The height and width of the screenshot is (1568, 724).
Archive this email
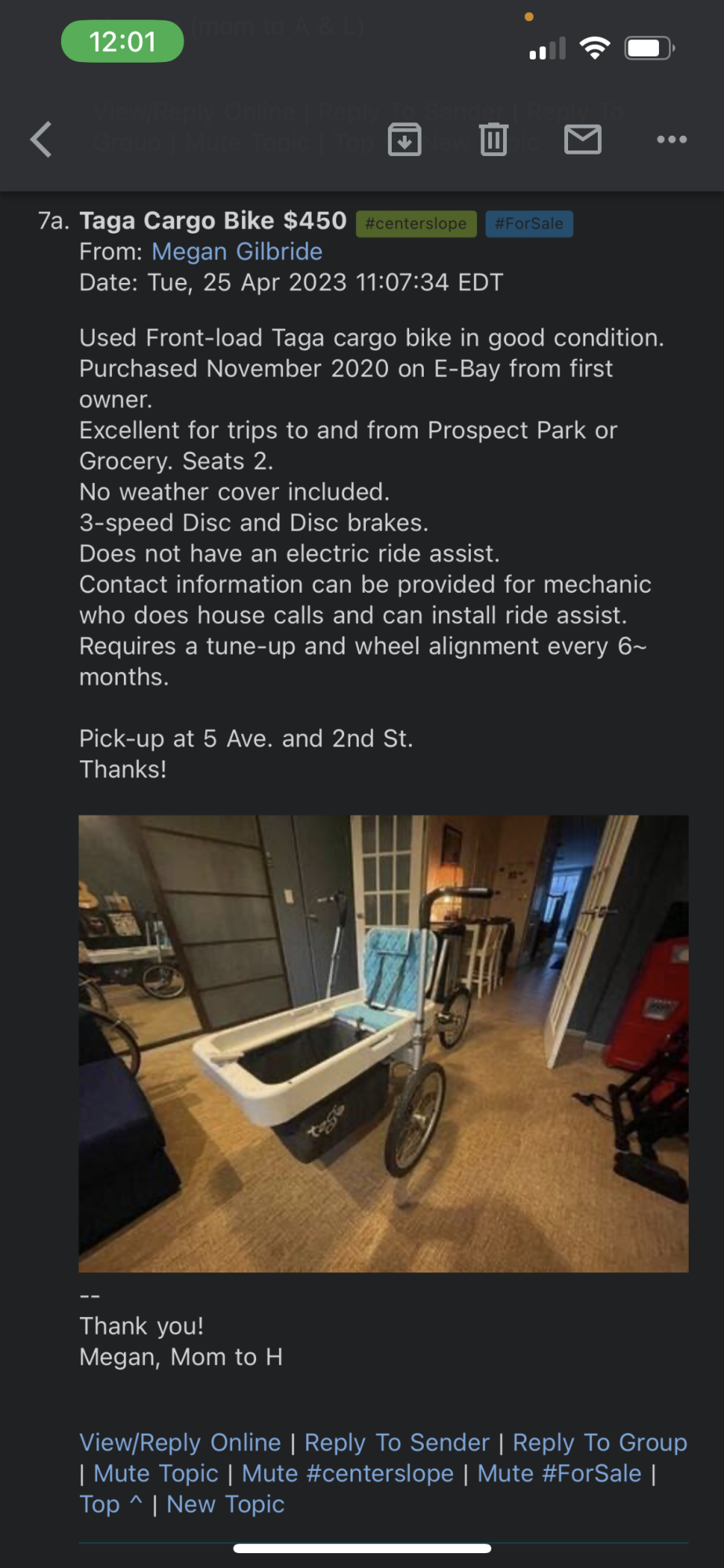(x=404, y=140)
